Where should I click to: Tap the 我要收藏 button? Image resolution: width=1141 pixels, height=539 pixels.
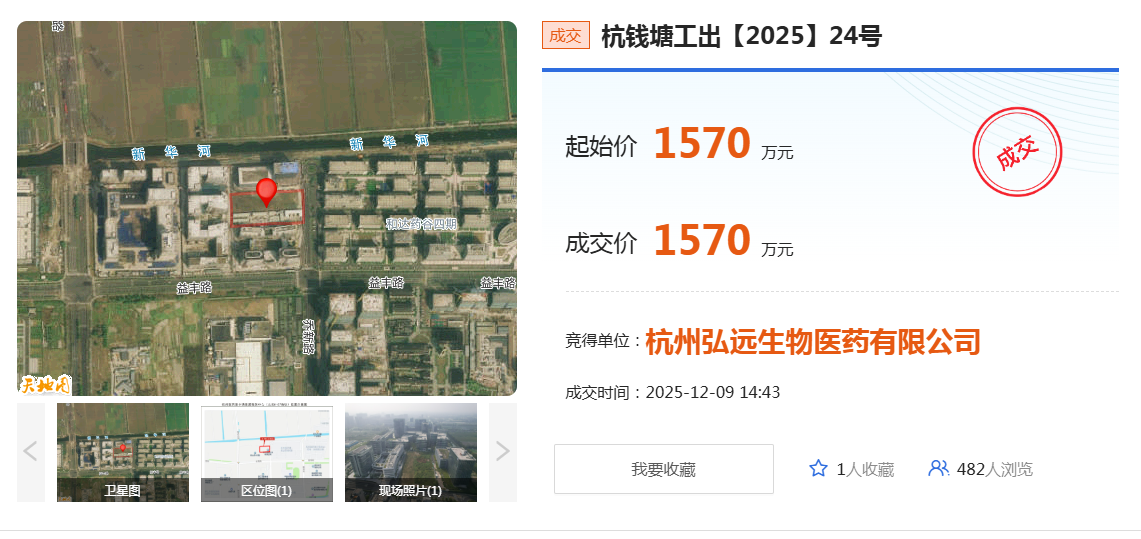pos(663,469)
